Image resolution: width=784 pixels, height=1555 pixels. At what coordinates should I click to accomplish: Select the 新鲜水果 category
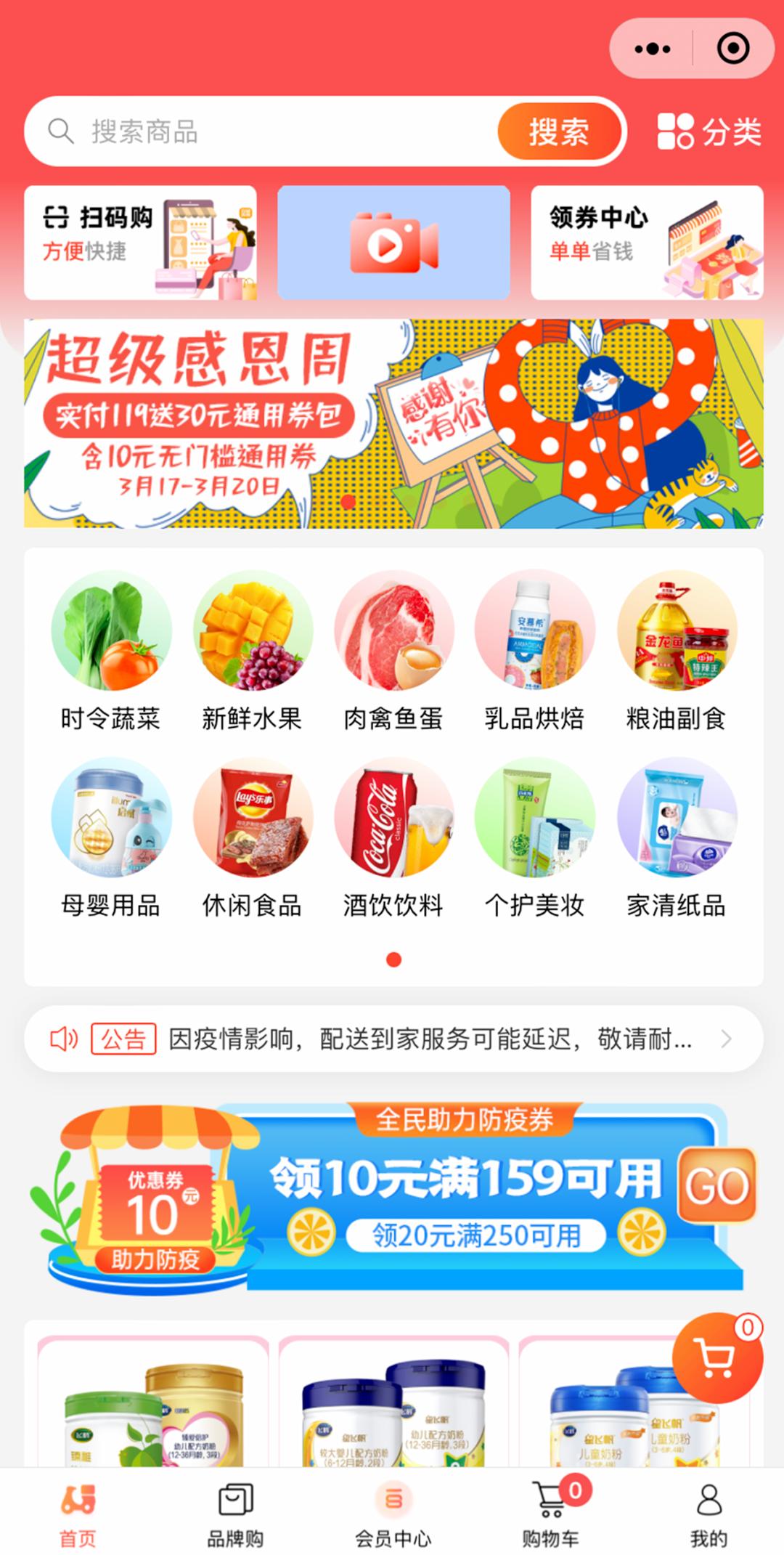coord(252,651)
